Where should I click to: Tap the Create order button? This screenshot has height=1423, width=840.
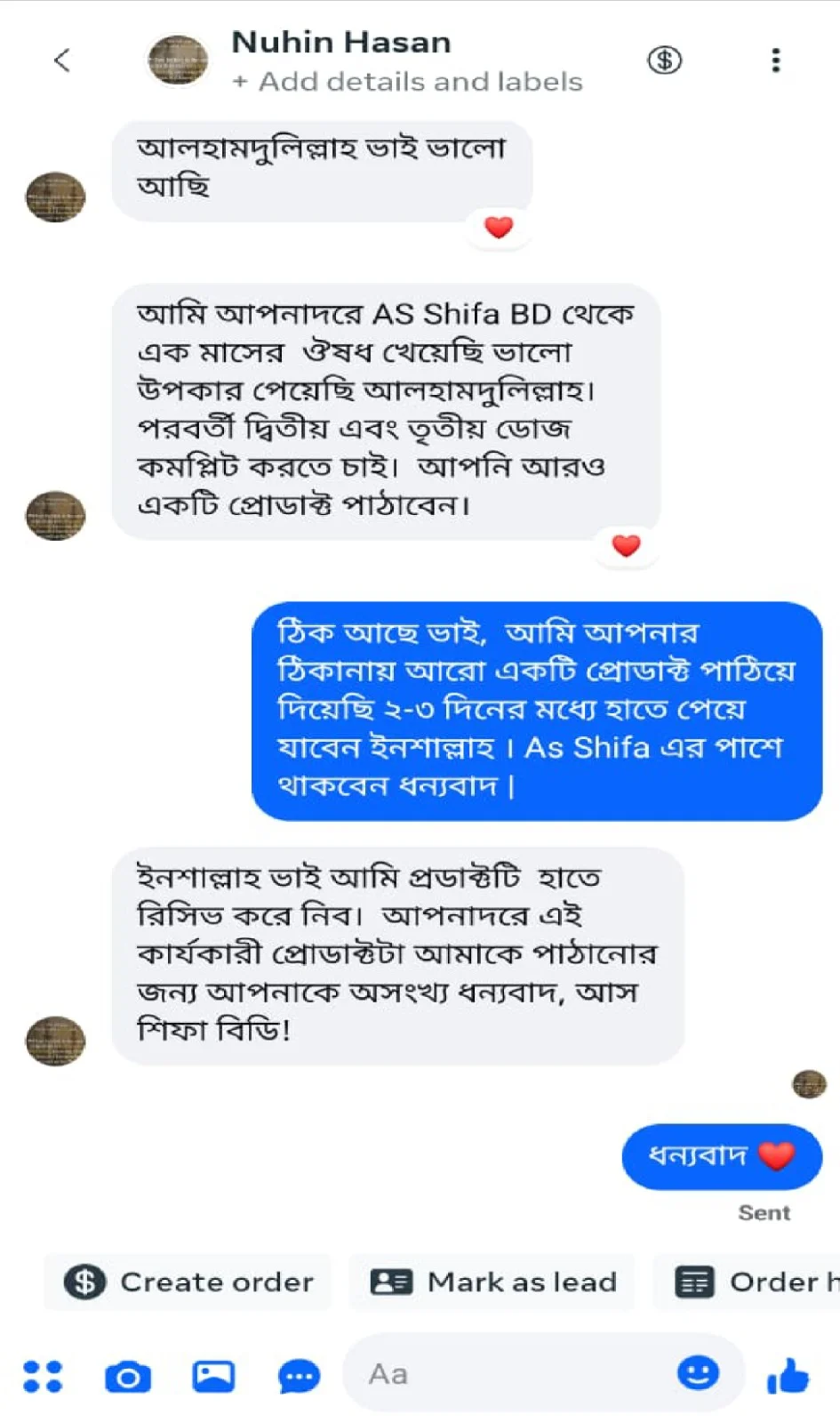pyautogui.click(x=188, y=1282)
